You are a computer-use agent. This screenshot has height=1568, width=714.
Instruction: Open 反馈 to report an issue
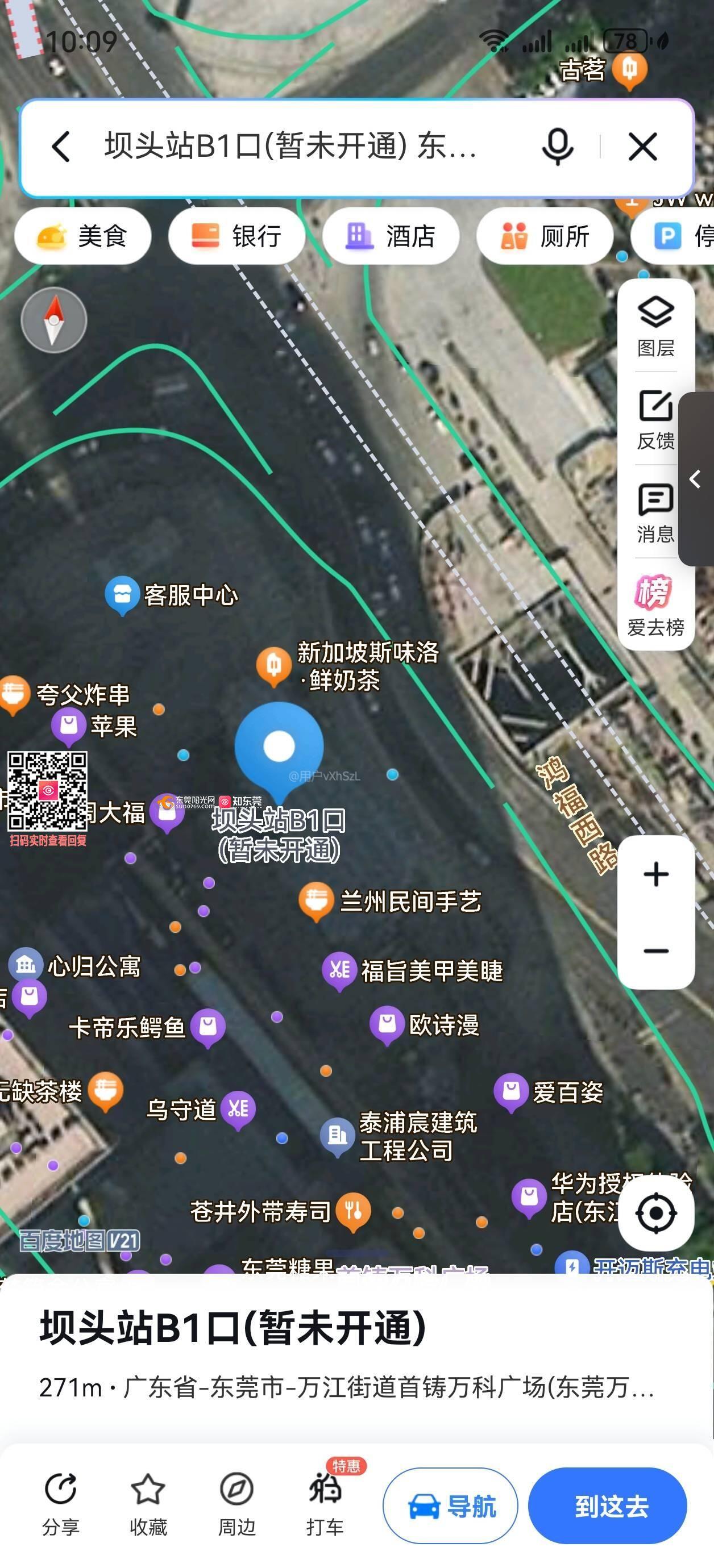point(655,420)
